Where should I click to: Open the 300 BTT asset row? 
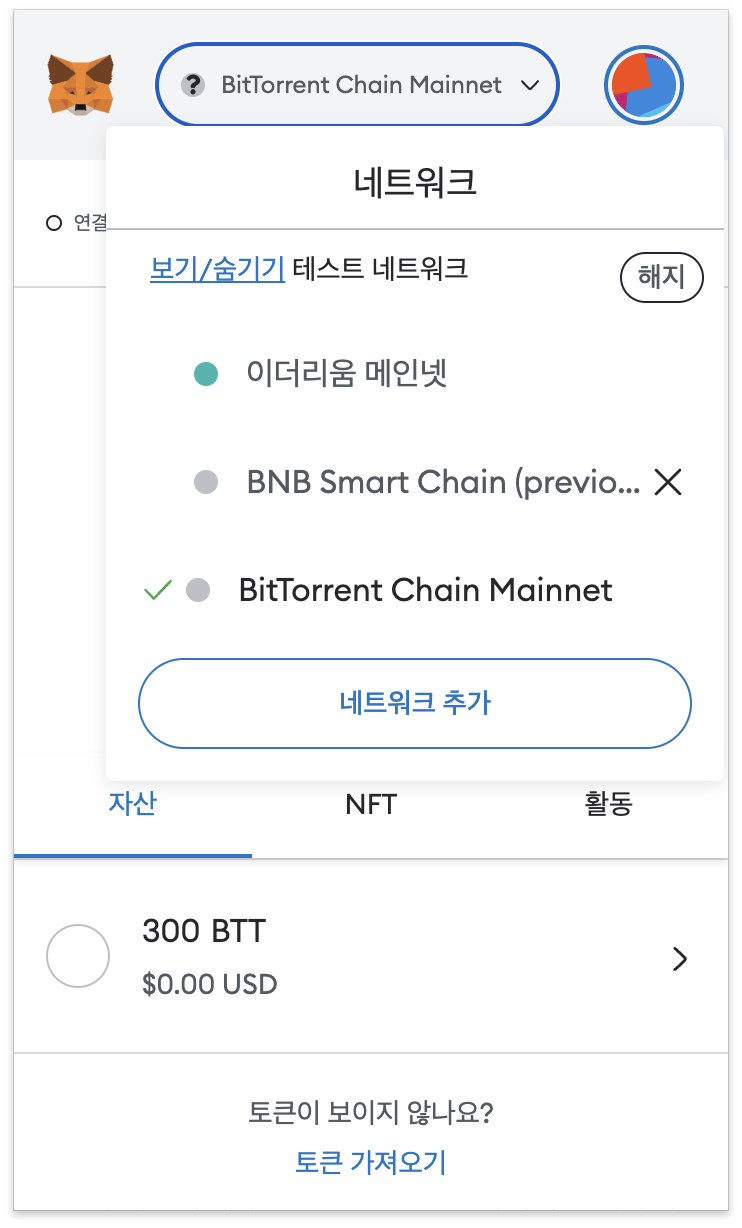coord(371,957)
